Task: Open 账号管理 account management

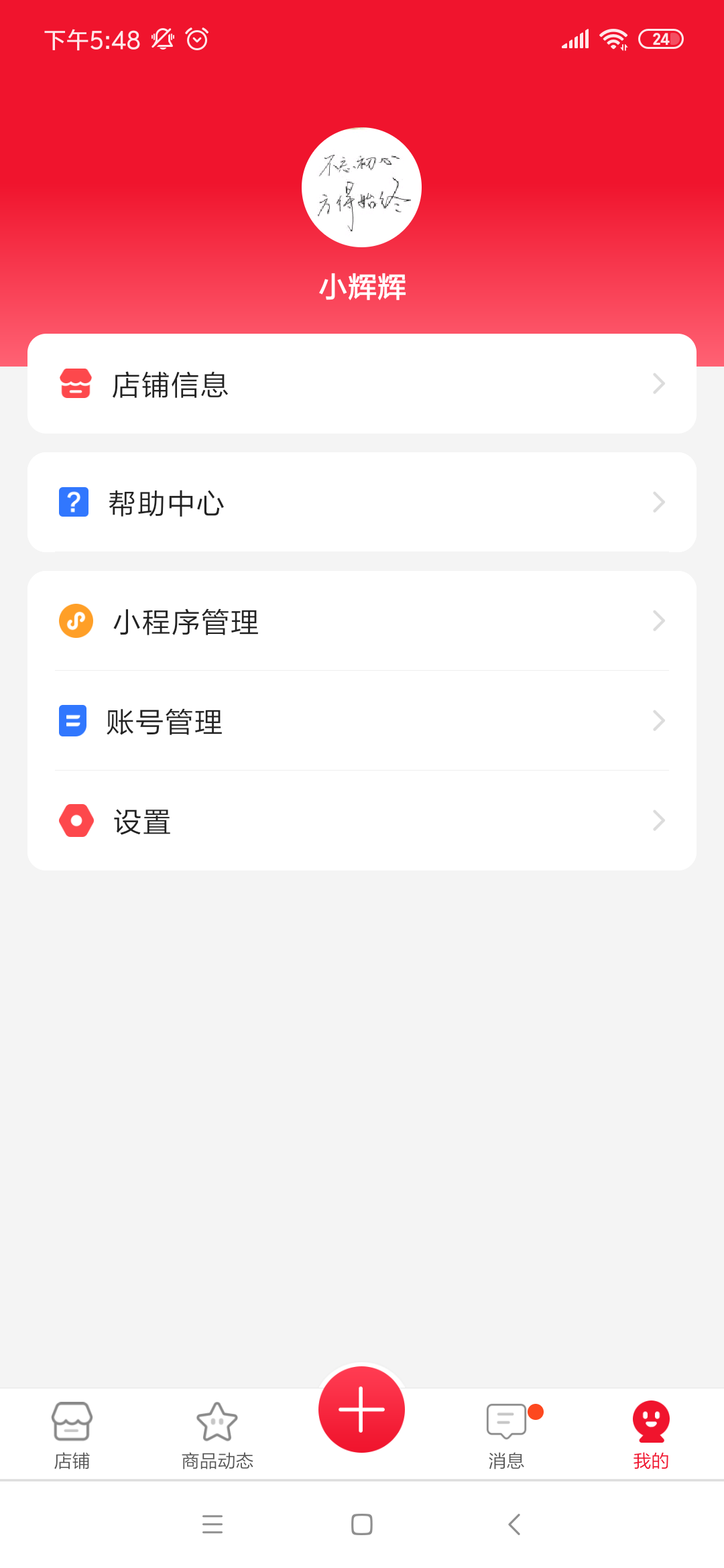Action: (362, 721)
